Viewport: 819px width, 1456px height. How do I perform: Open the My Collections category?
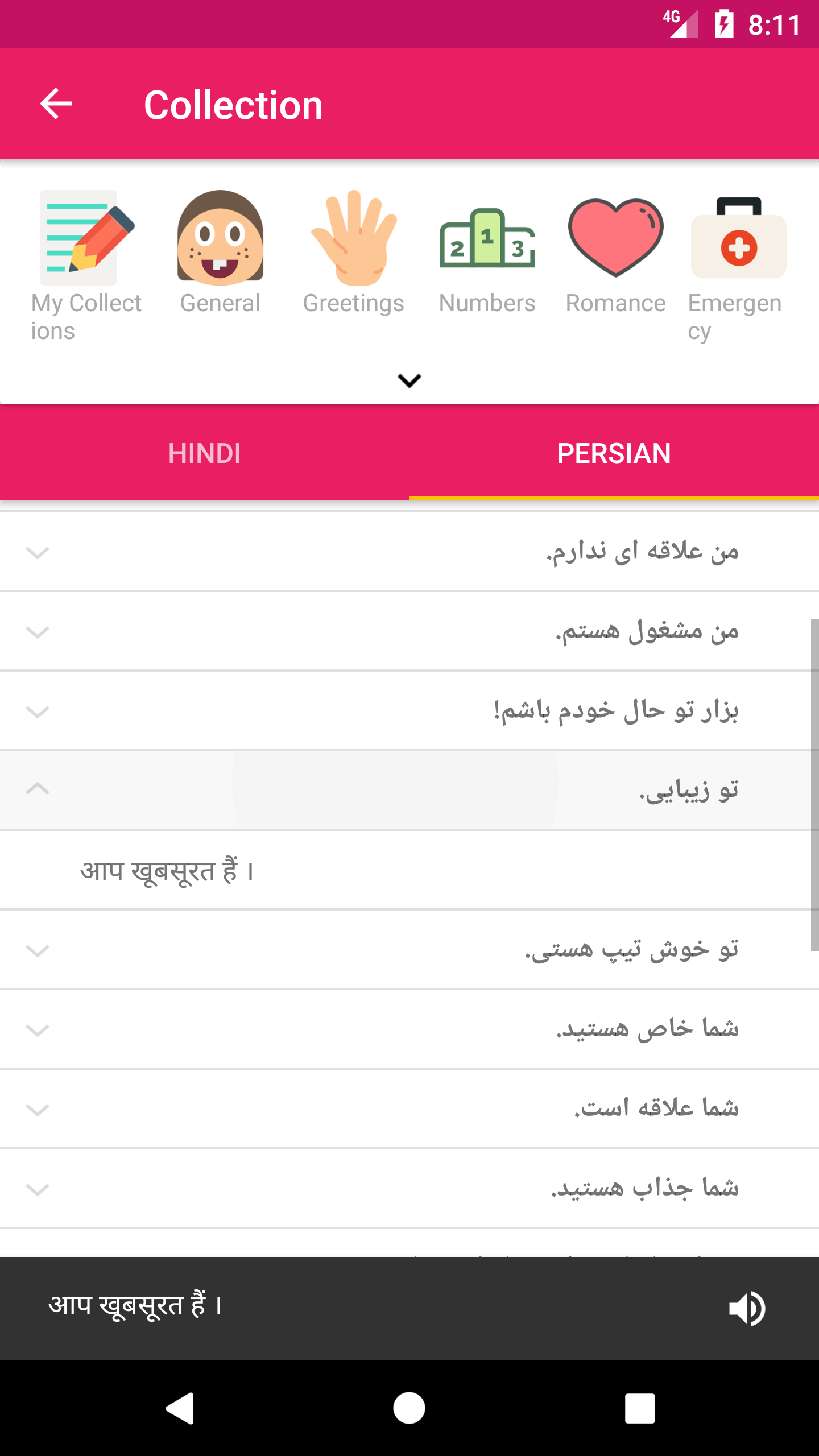[x=85, y=264]
